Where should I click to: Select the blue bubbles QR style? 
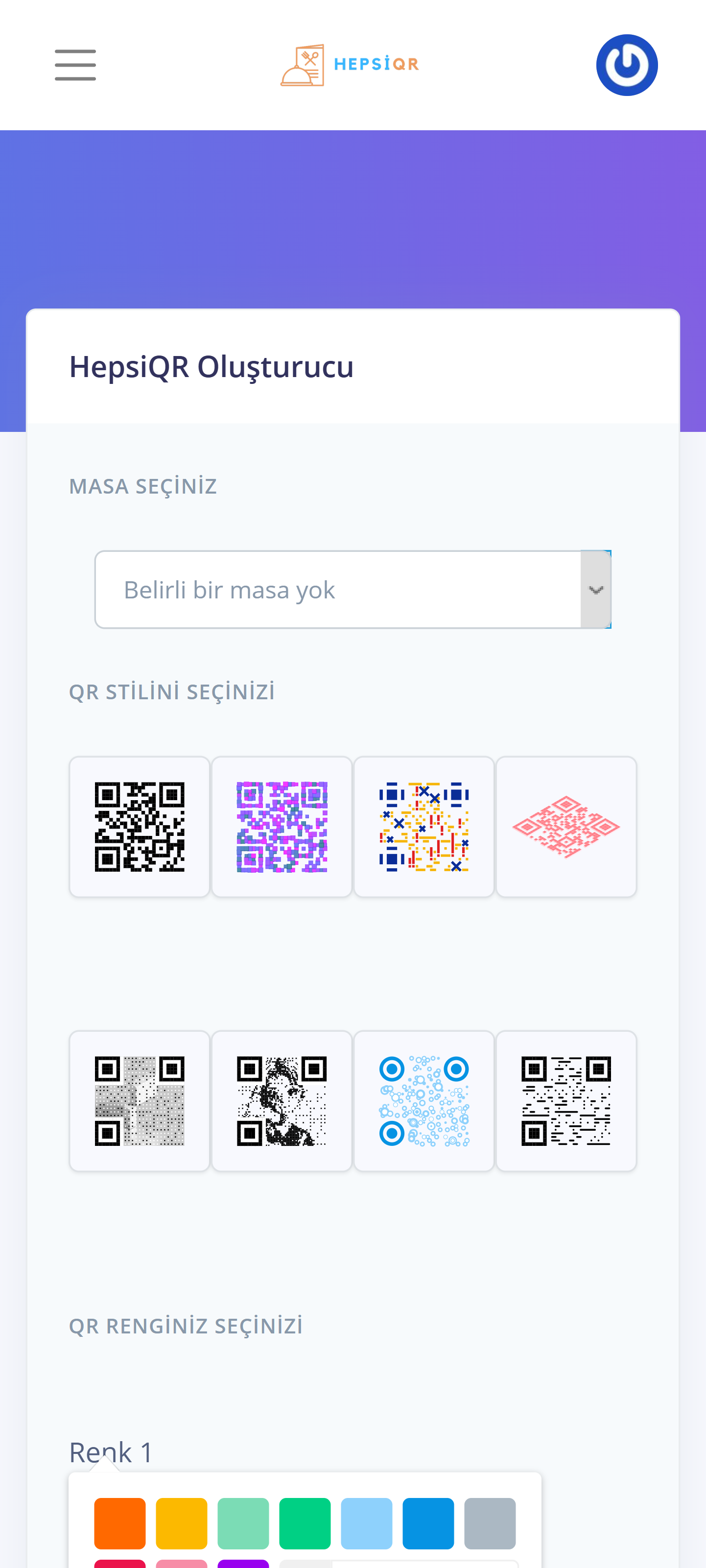(x=424, y=1100)
